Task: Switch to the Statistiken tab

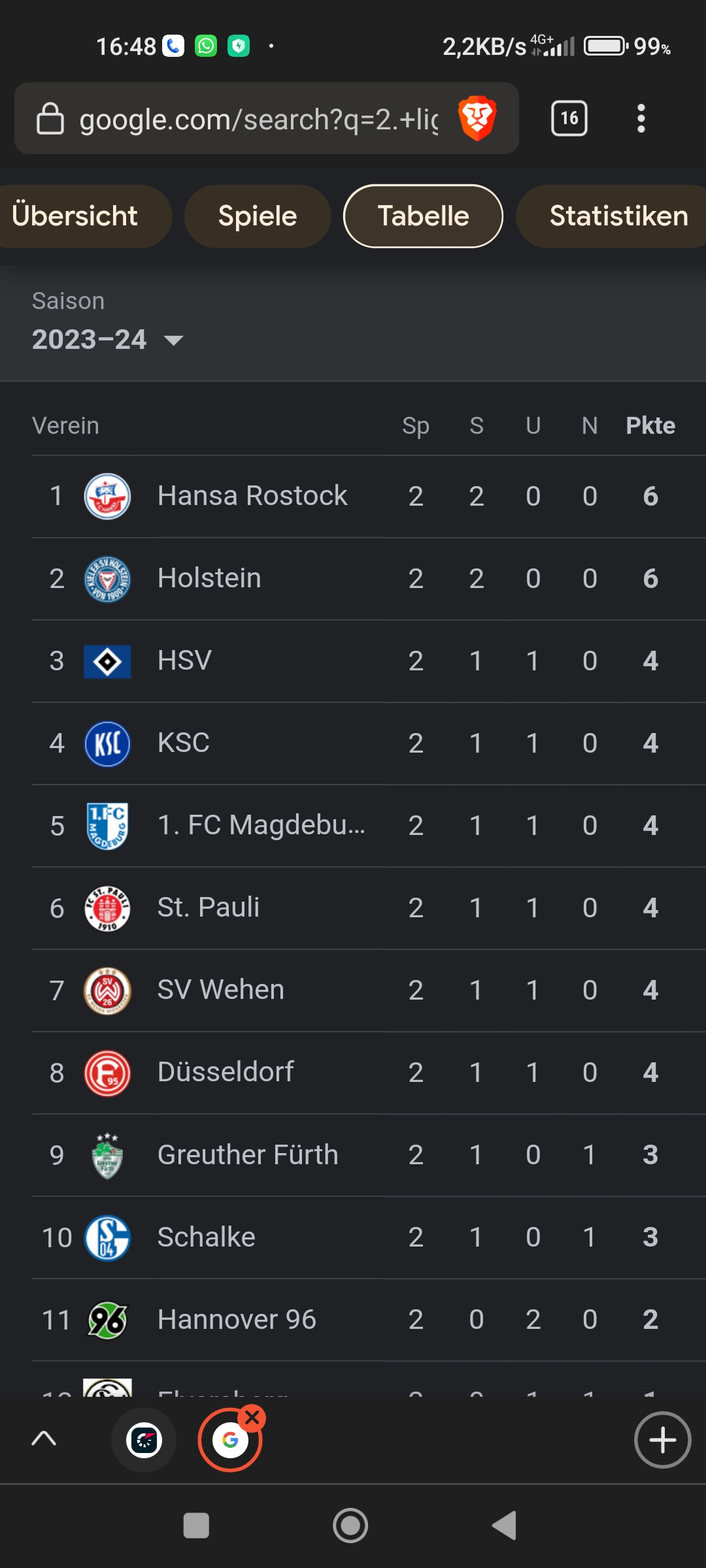Action: (618, 216)
